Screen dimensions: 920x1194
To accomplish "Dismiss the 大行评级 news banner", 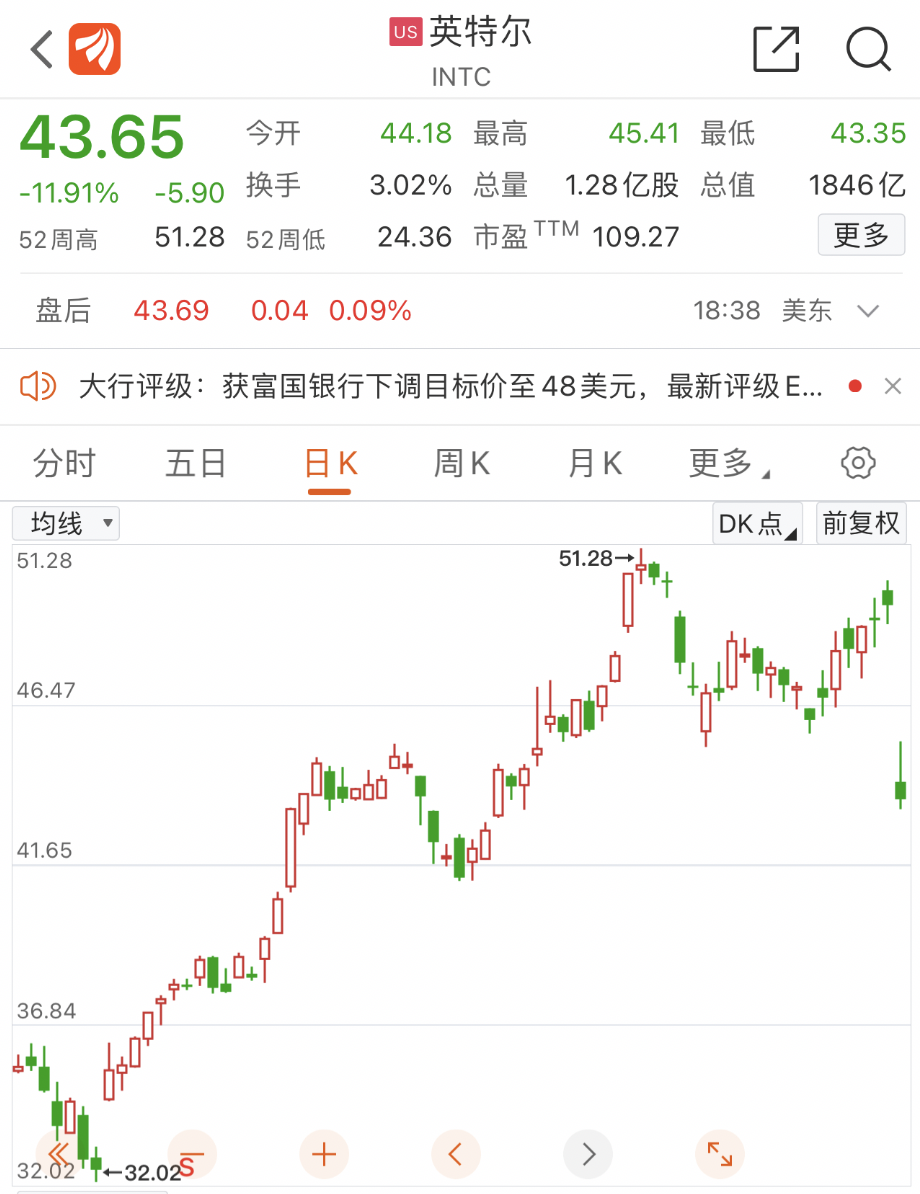I will (893, 386).
